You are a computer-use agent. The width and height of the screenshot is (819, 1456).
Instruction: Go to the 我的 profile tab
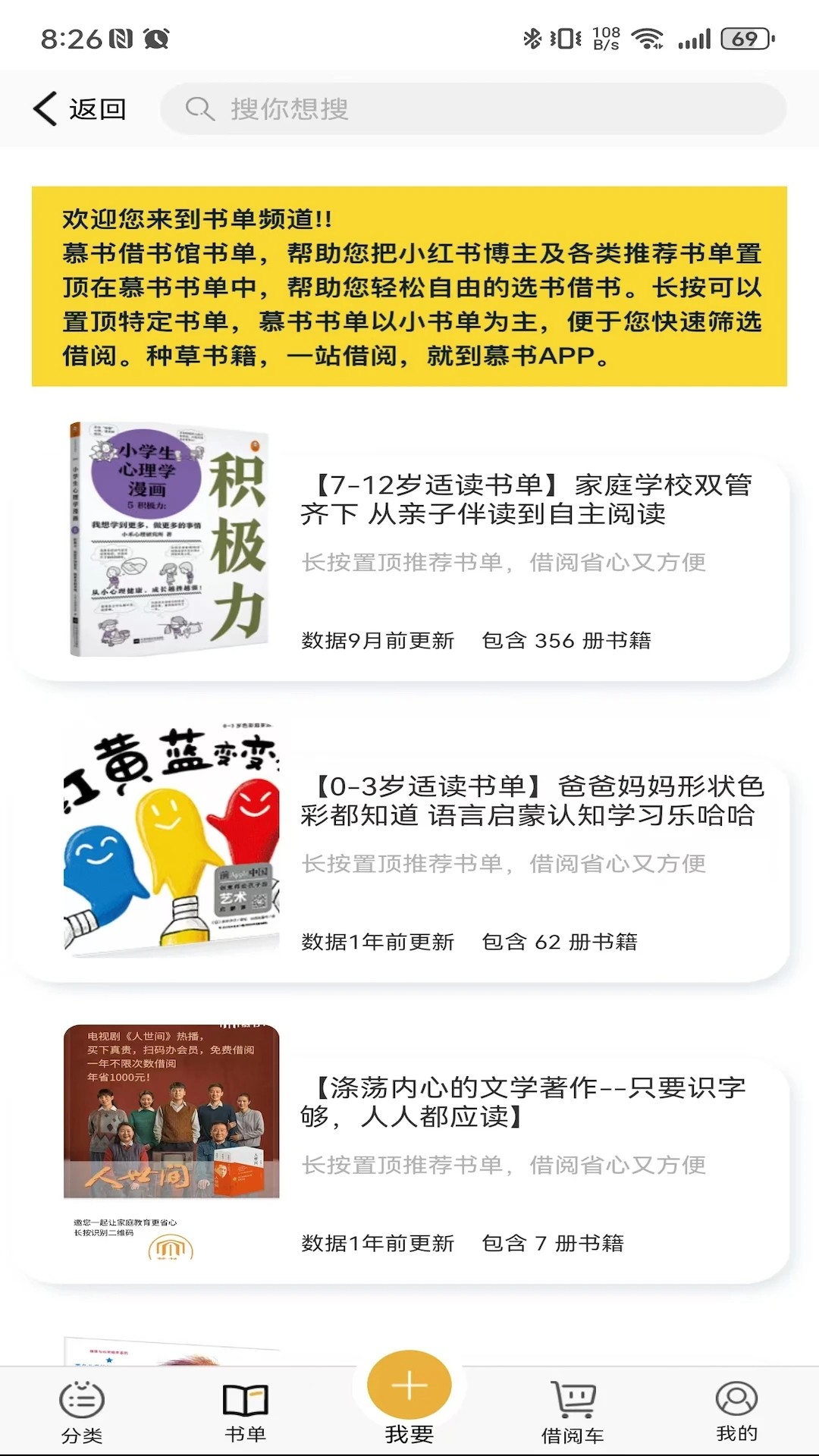point(736,1413)
